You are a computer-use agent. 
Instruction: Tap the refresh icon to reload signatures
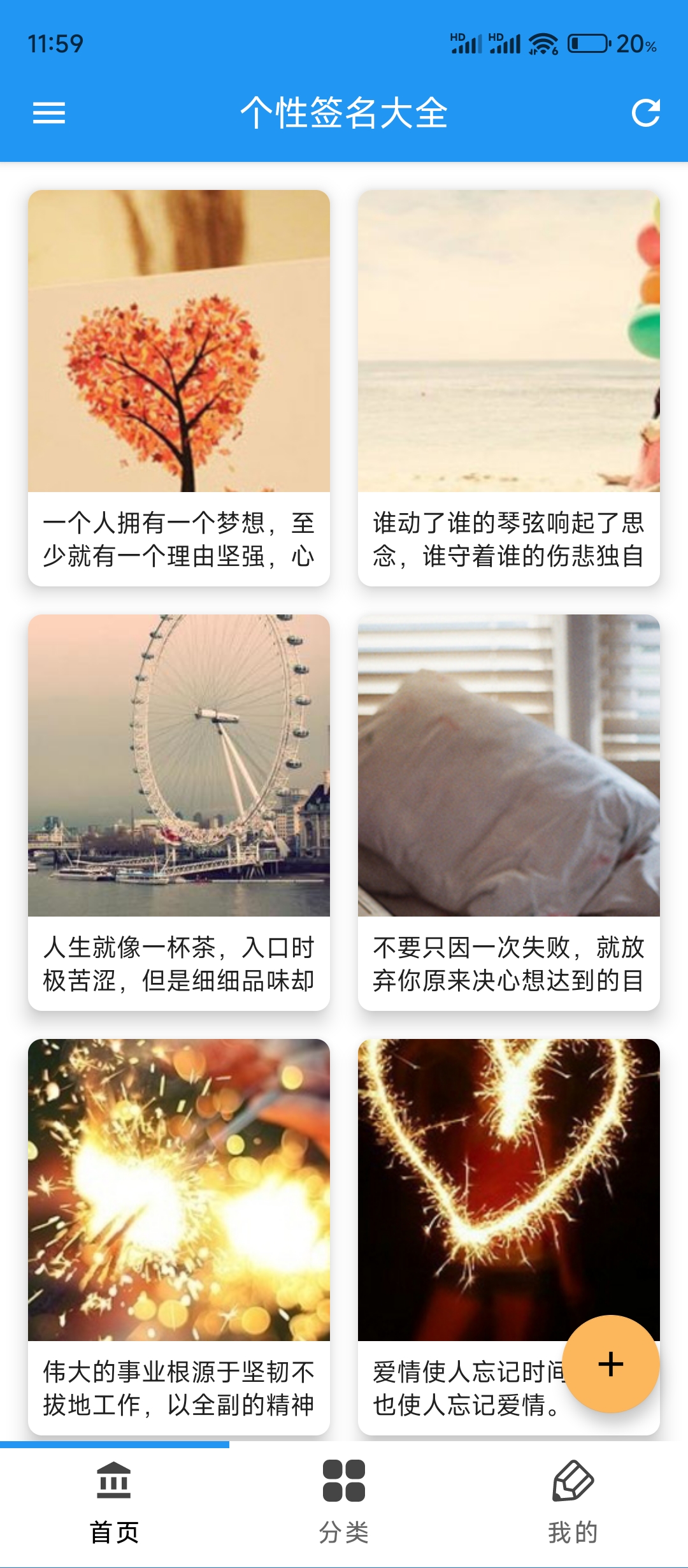tap(646, 113)
